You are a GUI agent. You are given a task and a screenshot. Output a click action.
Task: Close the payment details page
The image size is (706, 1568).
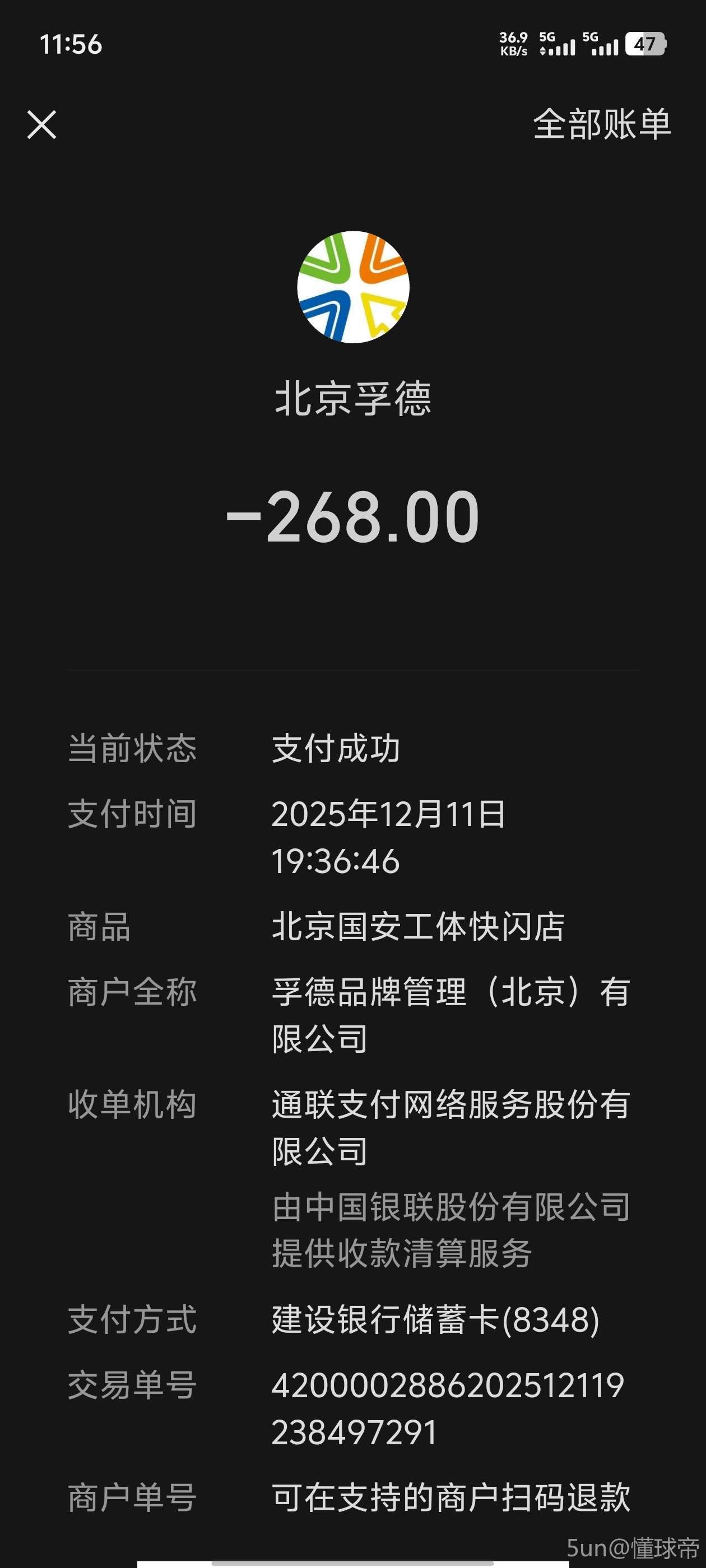coord(41,125)
